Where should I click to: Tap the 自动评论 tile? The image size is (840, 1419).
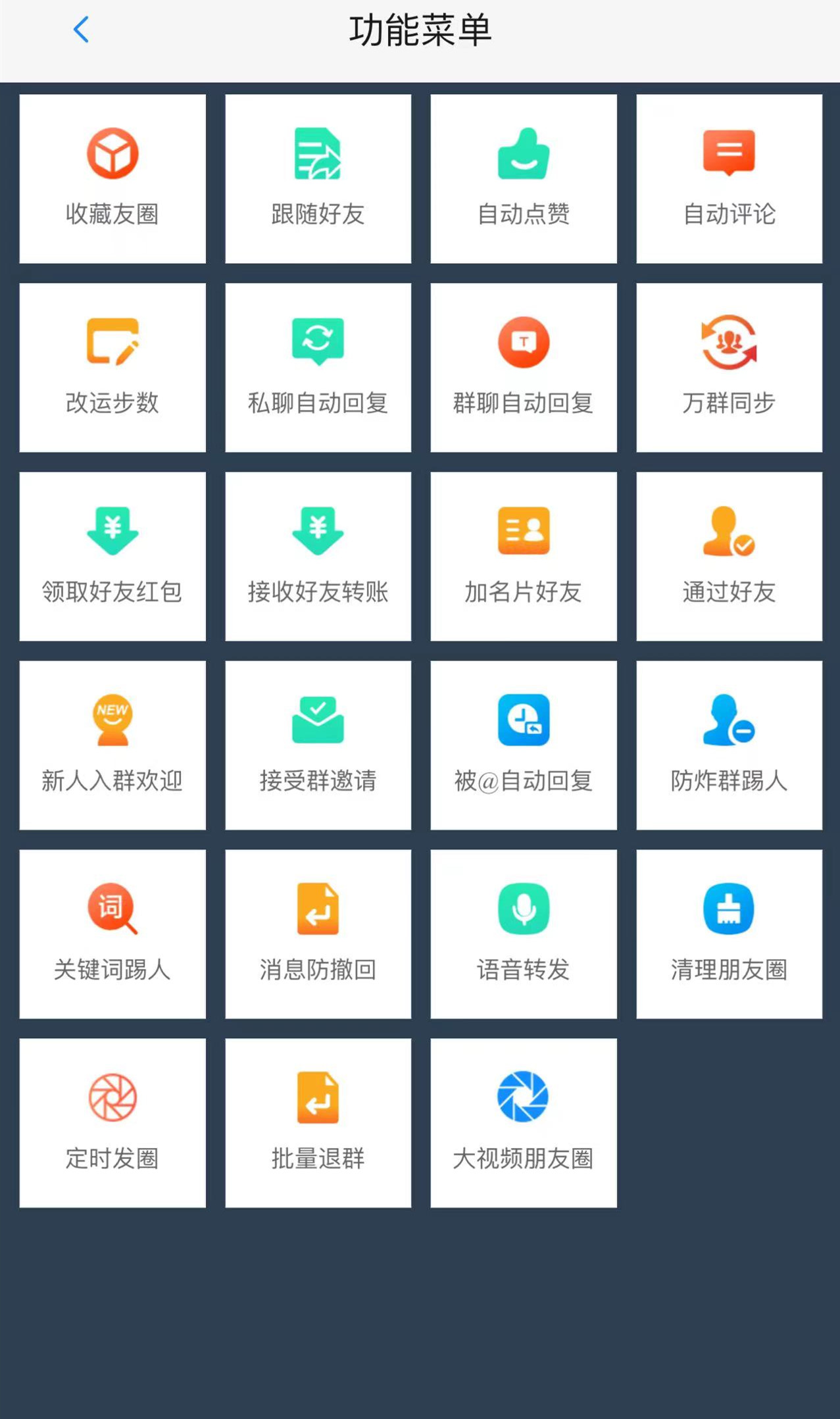click(x=729, y=179)
